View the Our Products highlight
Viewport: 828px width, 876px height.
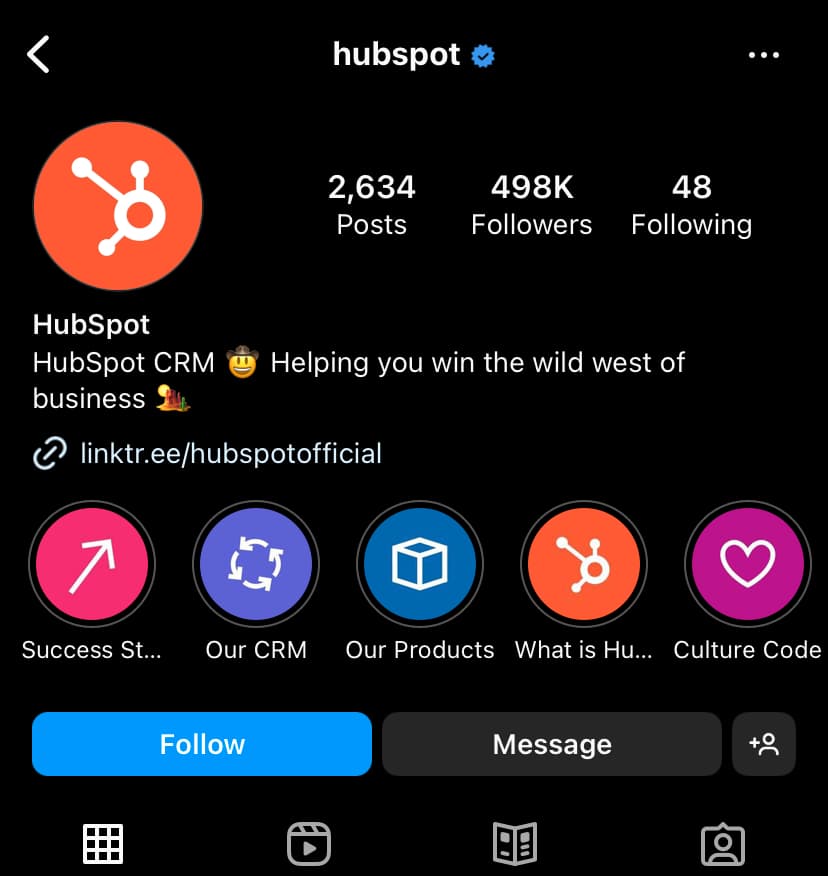pyautogui.click(x=420, y=564)
